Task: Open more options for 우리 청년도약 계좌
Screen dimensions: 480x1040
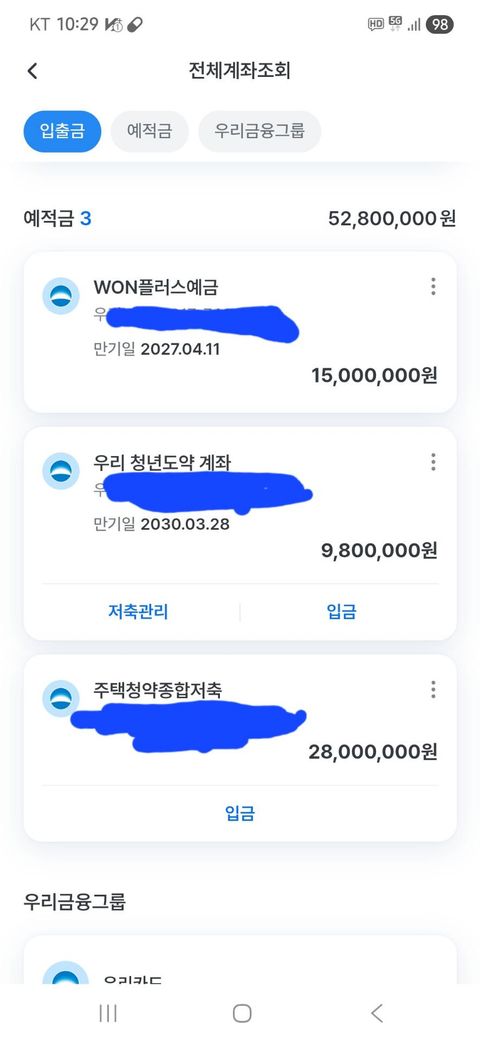Action: point(433,462)
